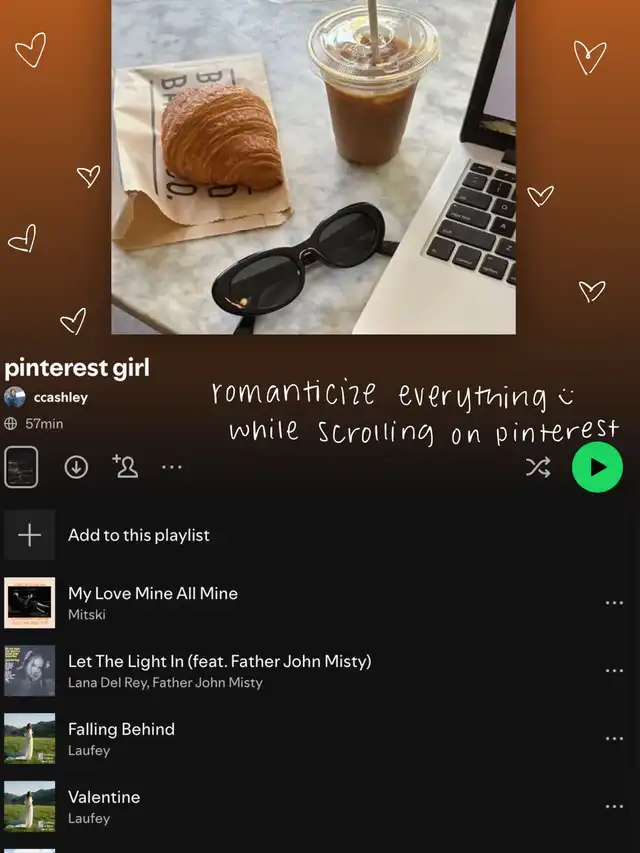Play Falling Behind by Laufey
The image size is (640, 853).
pos(121,738)
